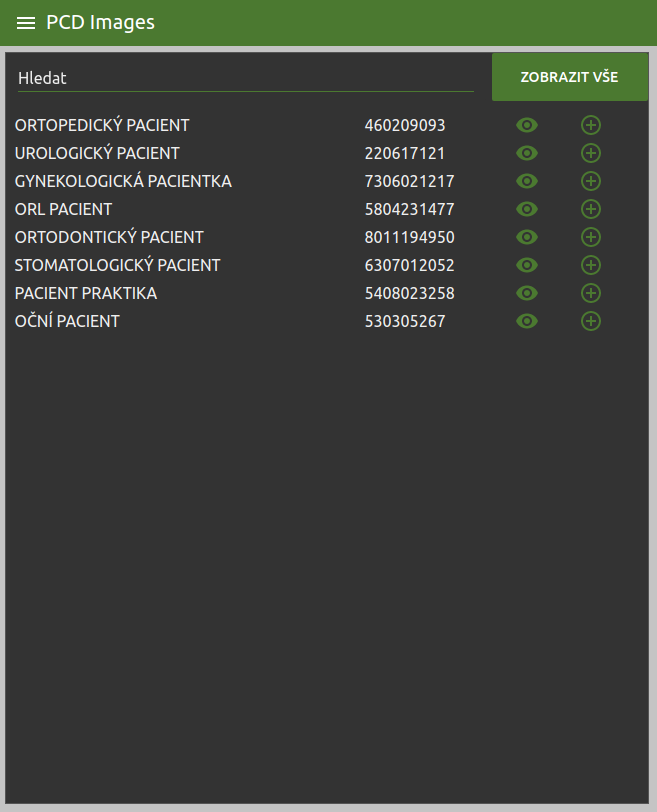View PACIENT PRAKTIKA using eye icon

point(527,293)
